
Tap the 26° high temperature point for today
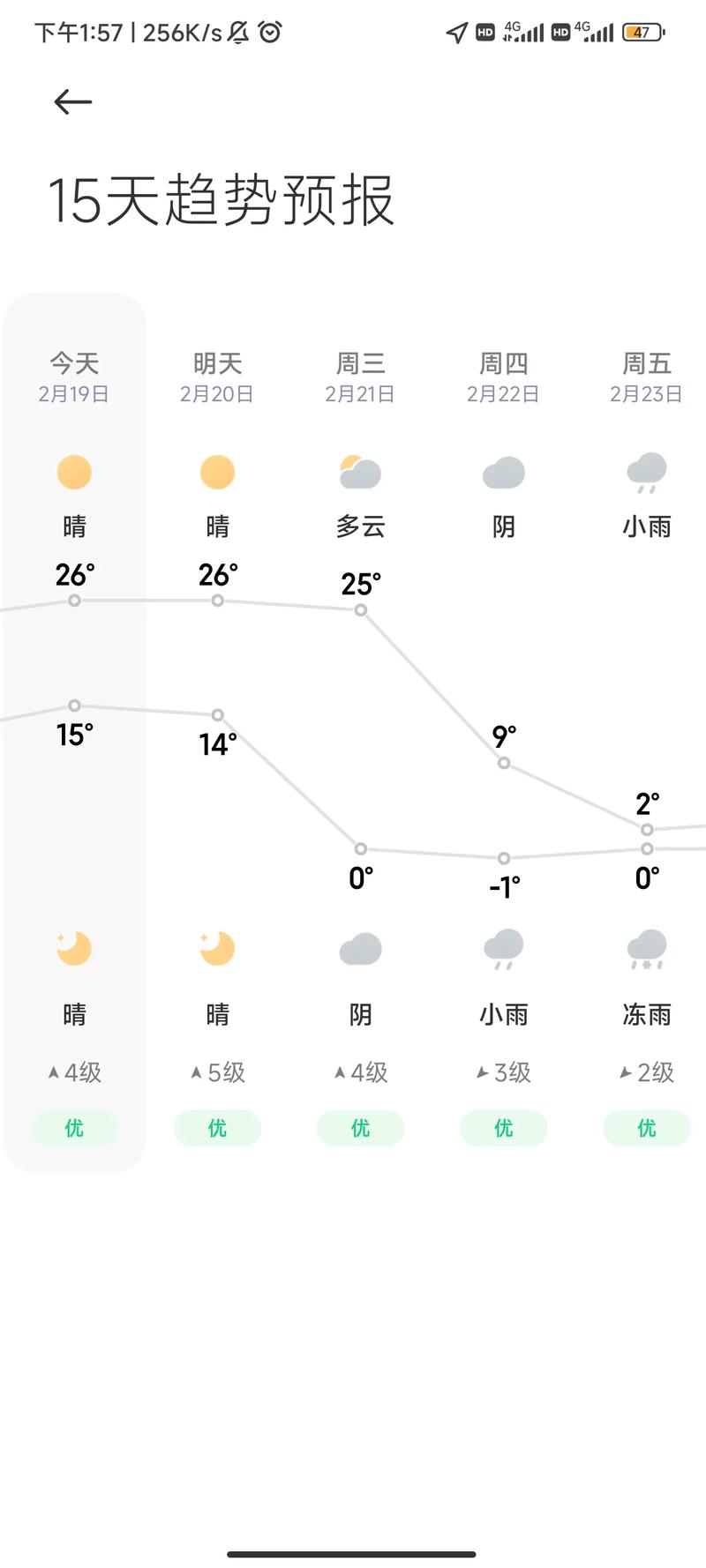(x=74, y=600)
